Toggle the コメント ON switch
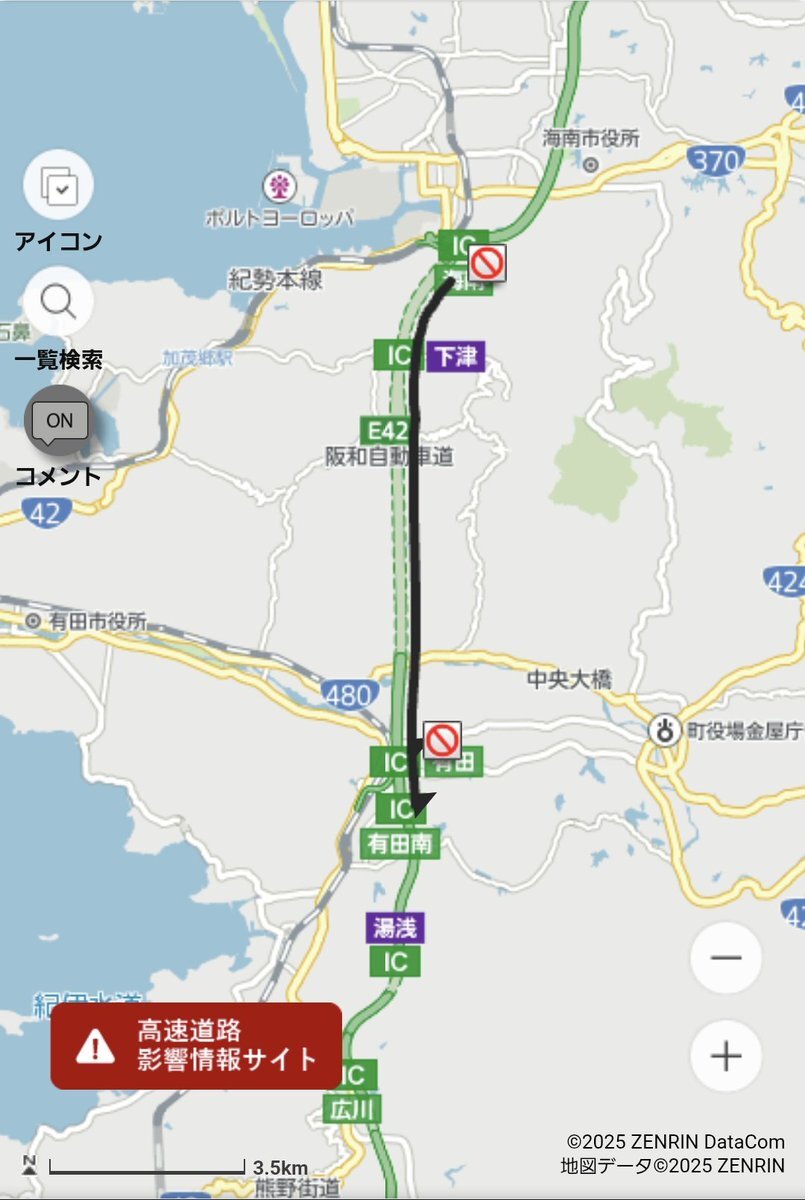Viewport: 805px width, 1200px height. [x=60, y=421]
